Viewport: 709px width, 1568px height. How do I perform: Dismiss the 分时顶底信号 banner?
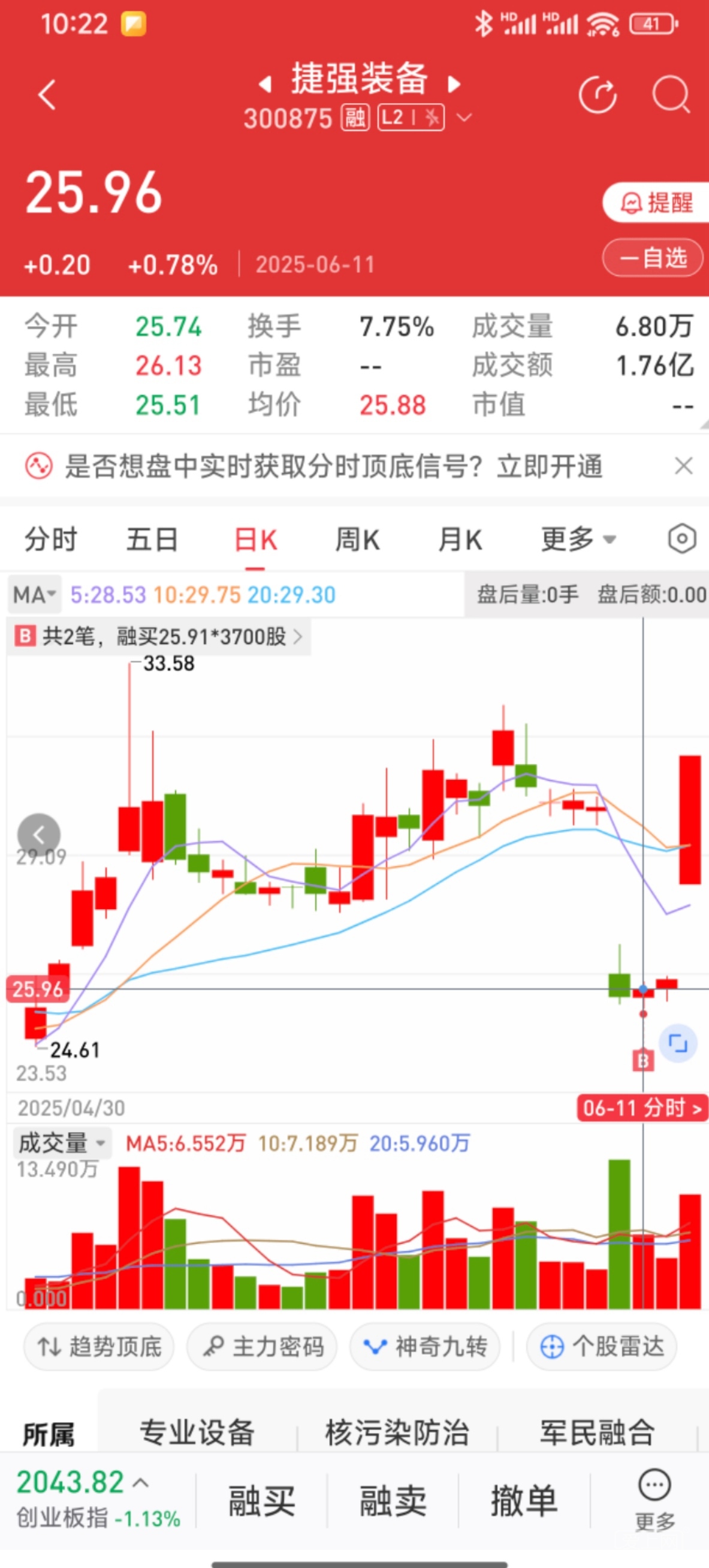click(683, 467)
